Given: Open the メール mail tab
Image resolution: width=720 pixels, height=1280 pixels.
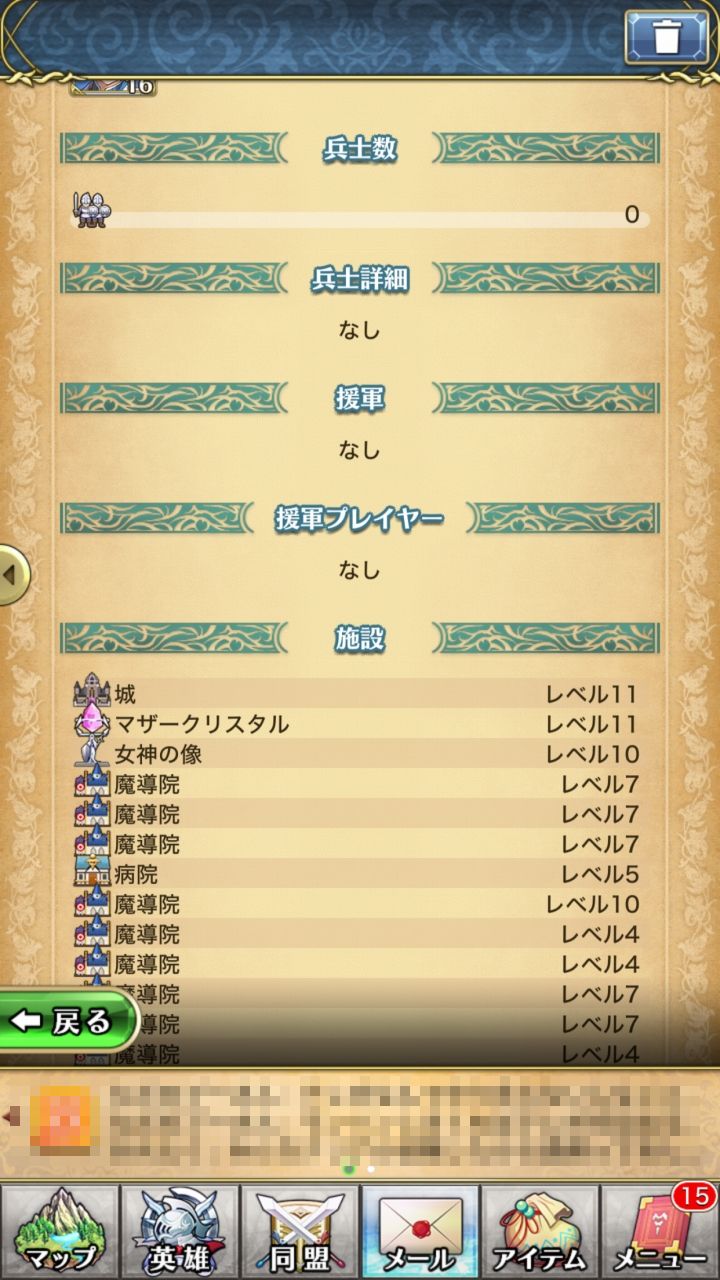Looking at the screenshot, I should coord(420,1232).
